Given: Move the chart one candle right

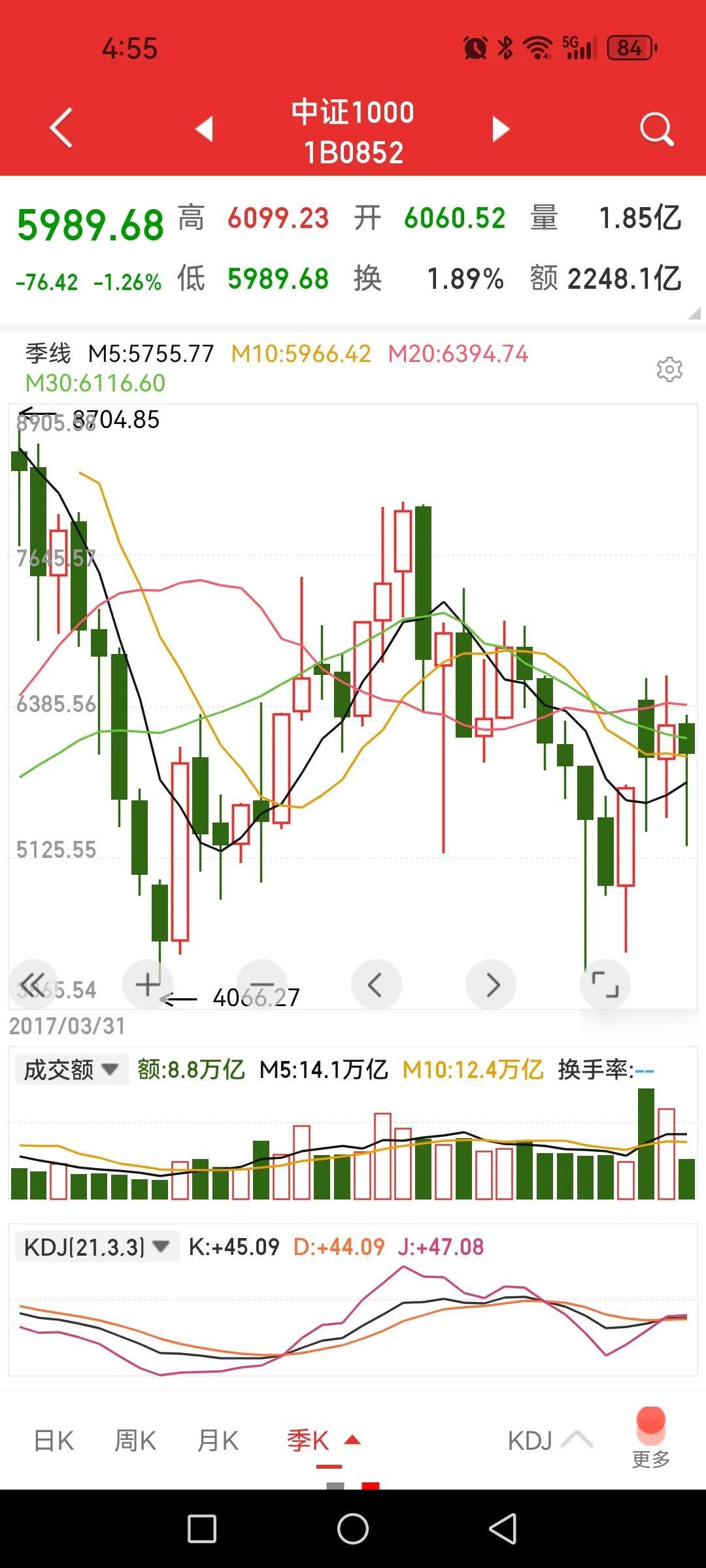Looking at the screenshot, I should coord(491,984).
